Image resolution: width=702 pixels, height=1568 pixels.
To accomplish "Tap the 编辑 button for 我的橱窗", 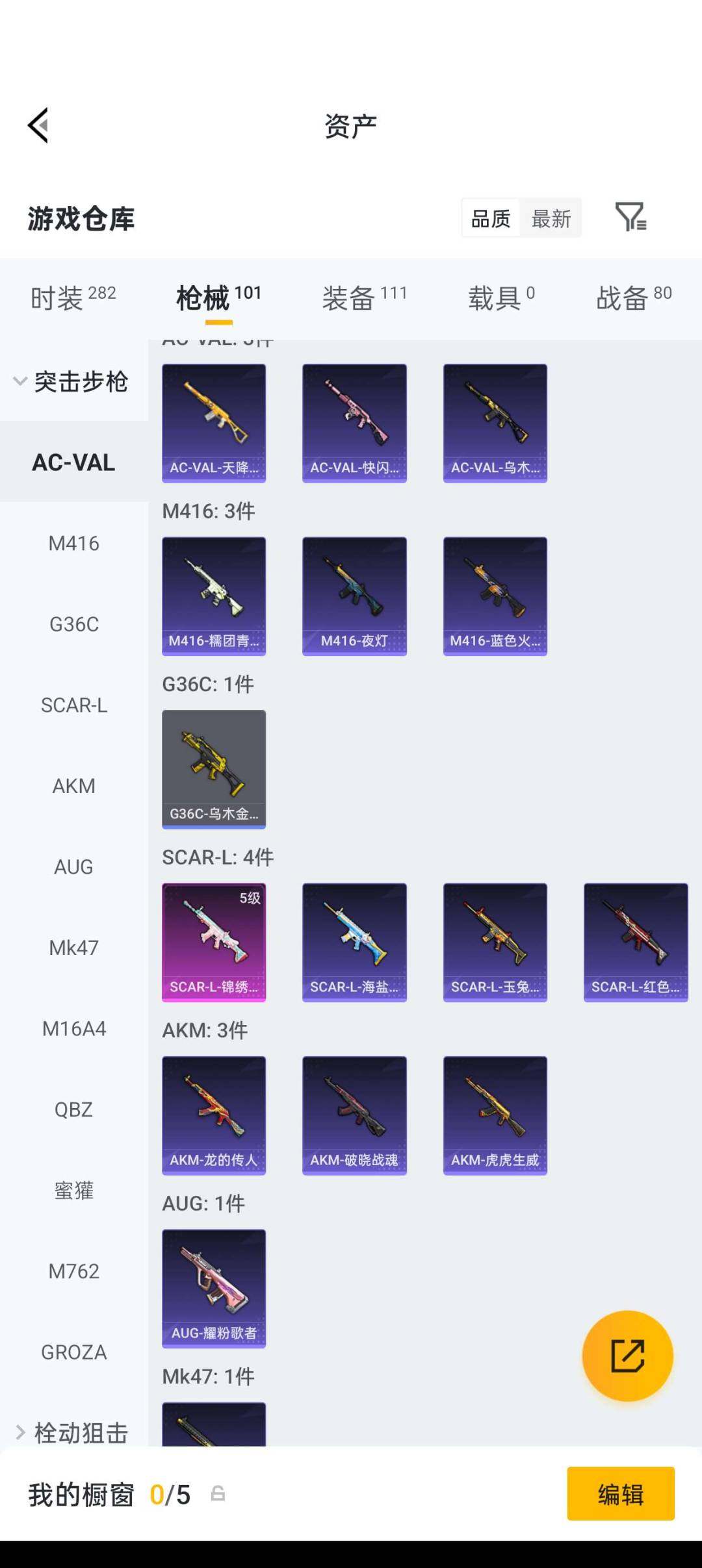I will coord(620,1494).
